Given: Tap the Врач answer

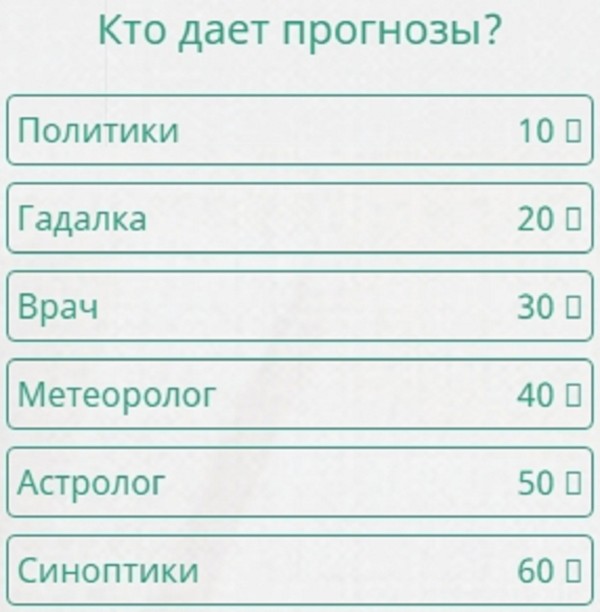Looking at the screenshot, I should click(x=300, y=306).
